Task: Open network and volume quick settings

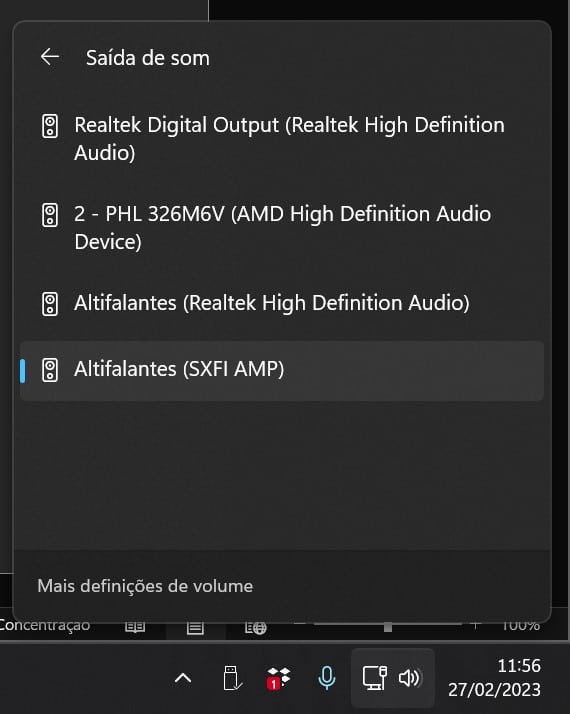Action: [392, 678]
